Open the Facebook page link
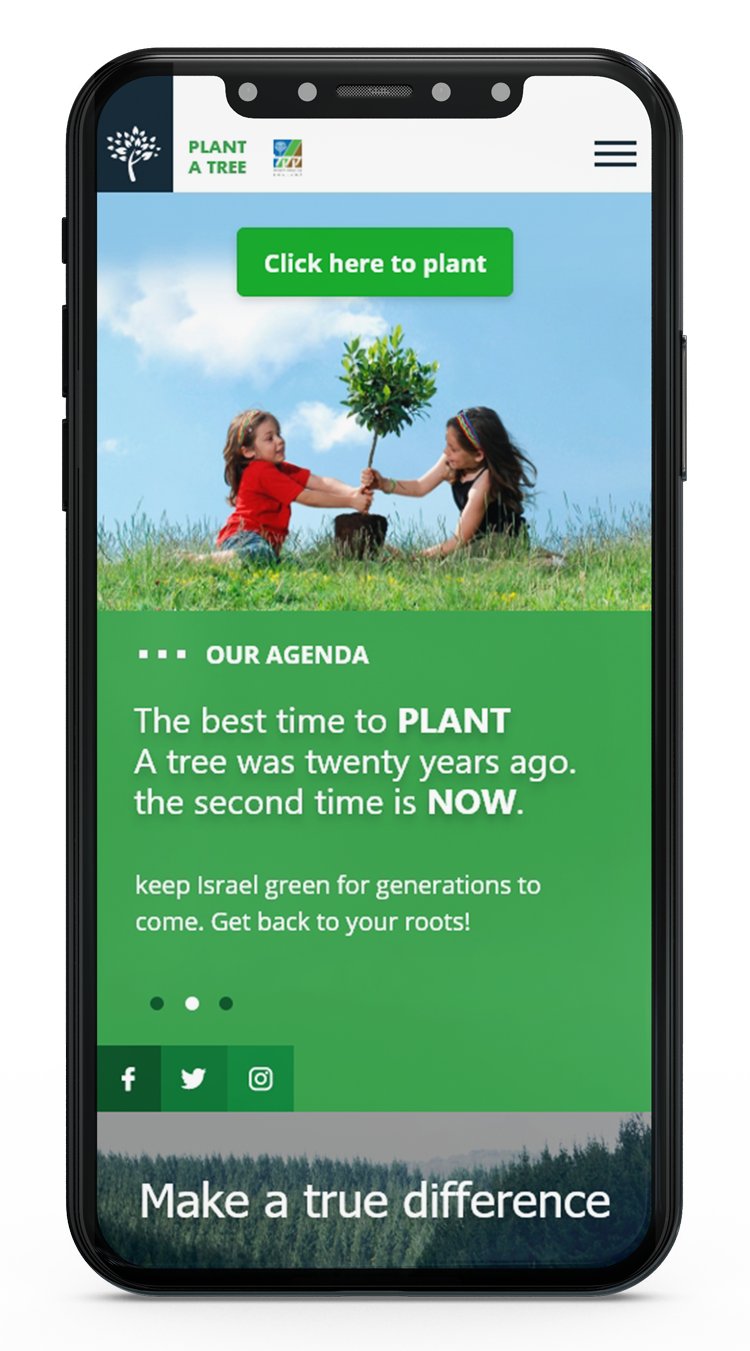Image resolution: width=750 pixels, height=1351 pixels. 129,1079
